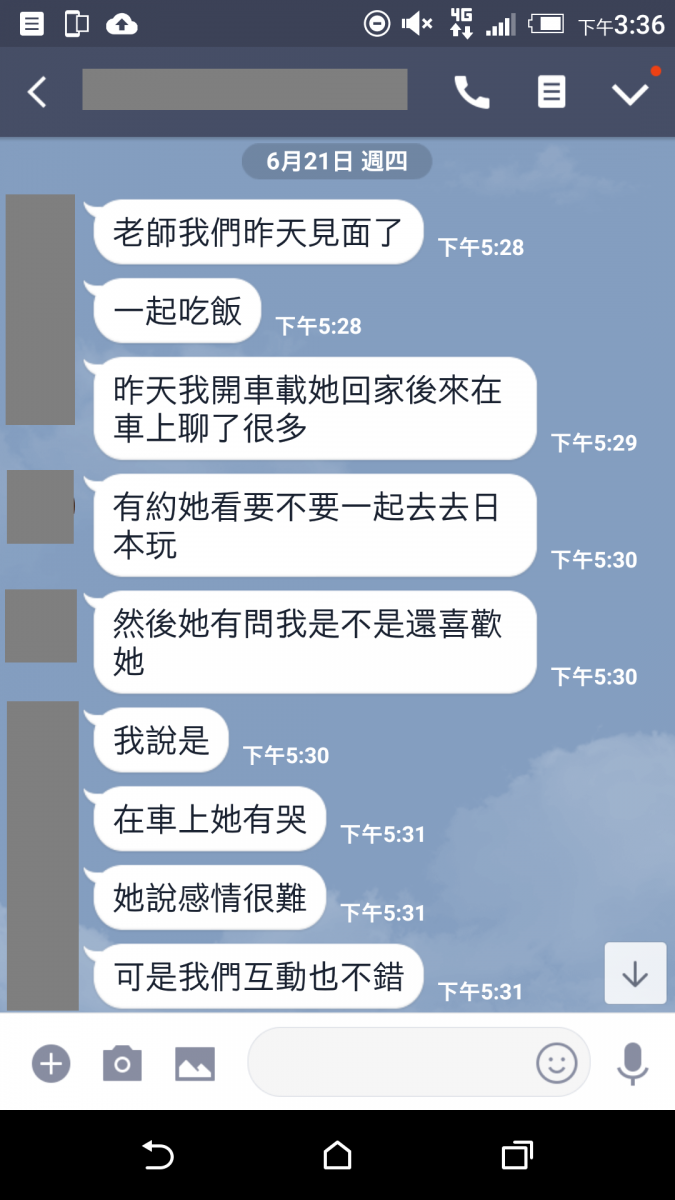This screenshot has height=1200, width=675.
Task: Open the plus attachment menu
Action: [51, 1063]
